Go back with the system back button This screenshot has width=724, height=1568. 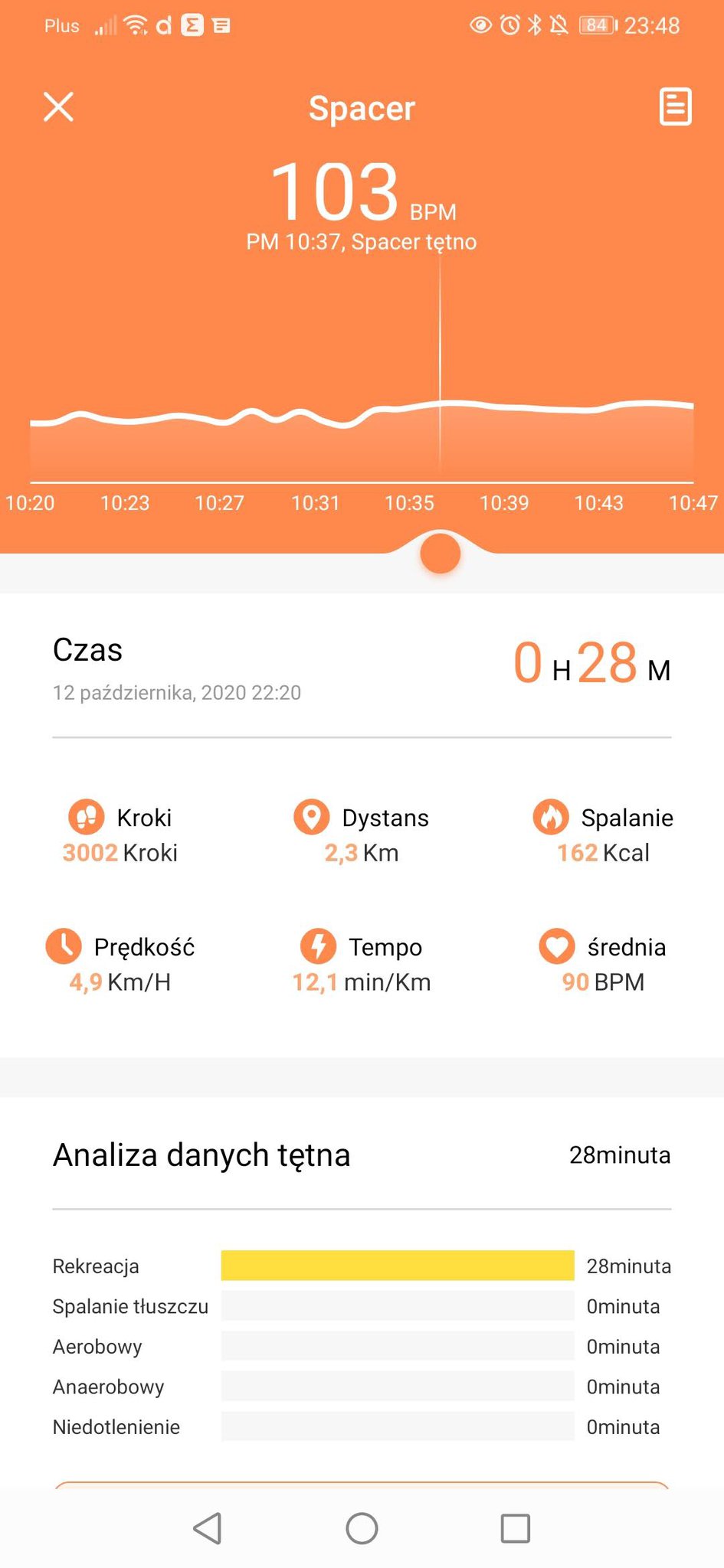click(208, 1528)
